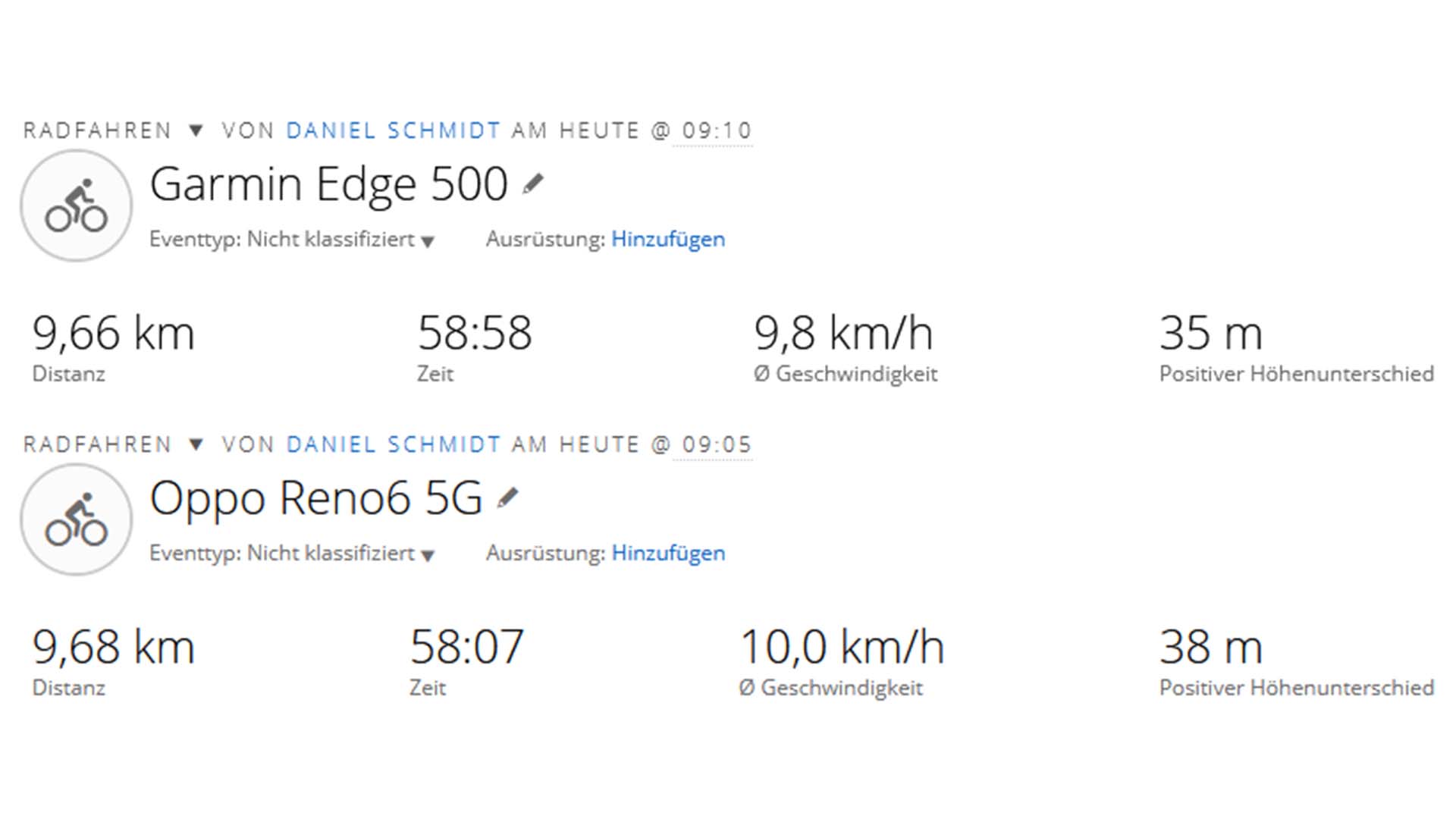Image resolution: width=1456 pixels, height=819 pixels.
Task: Expand Eventtyp dropdown under Oppo Reno6 5G
Action: [x=427, y=555]
